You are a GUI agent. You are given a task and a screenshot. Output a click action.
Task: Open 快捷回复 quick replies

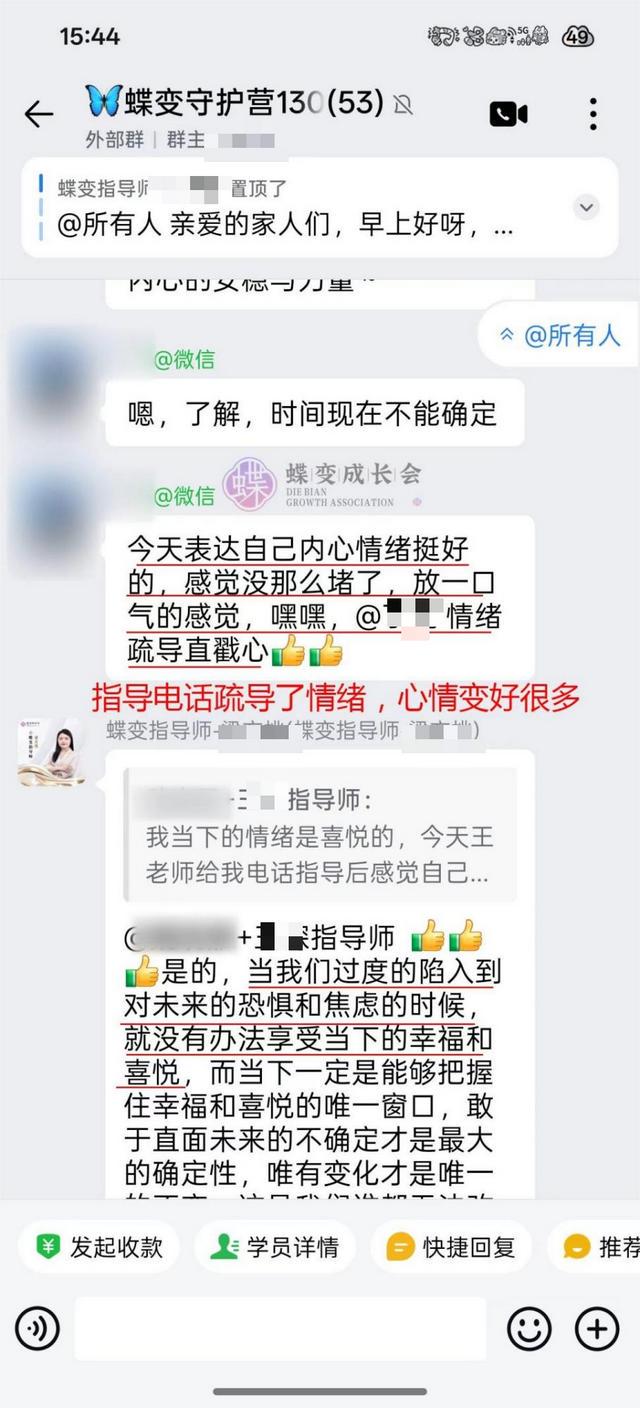click(x=451, y=1247)
